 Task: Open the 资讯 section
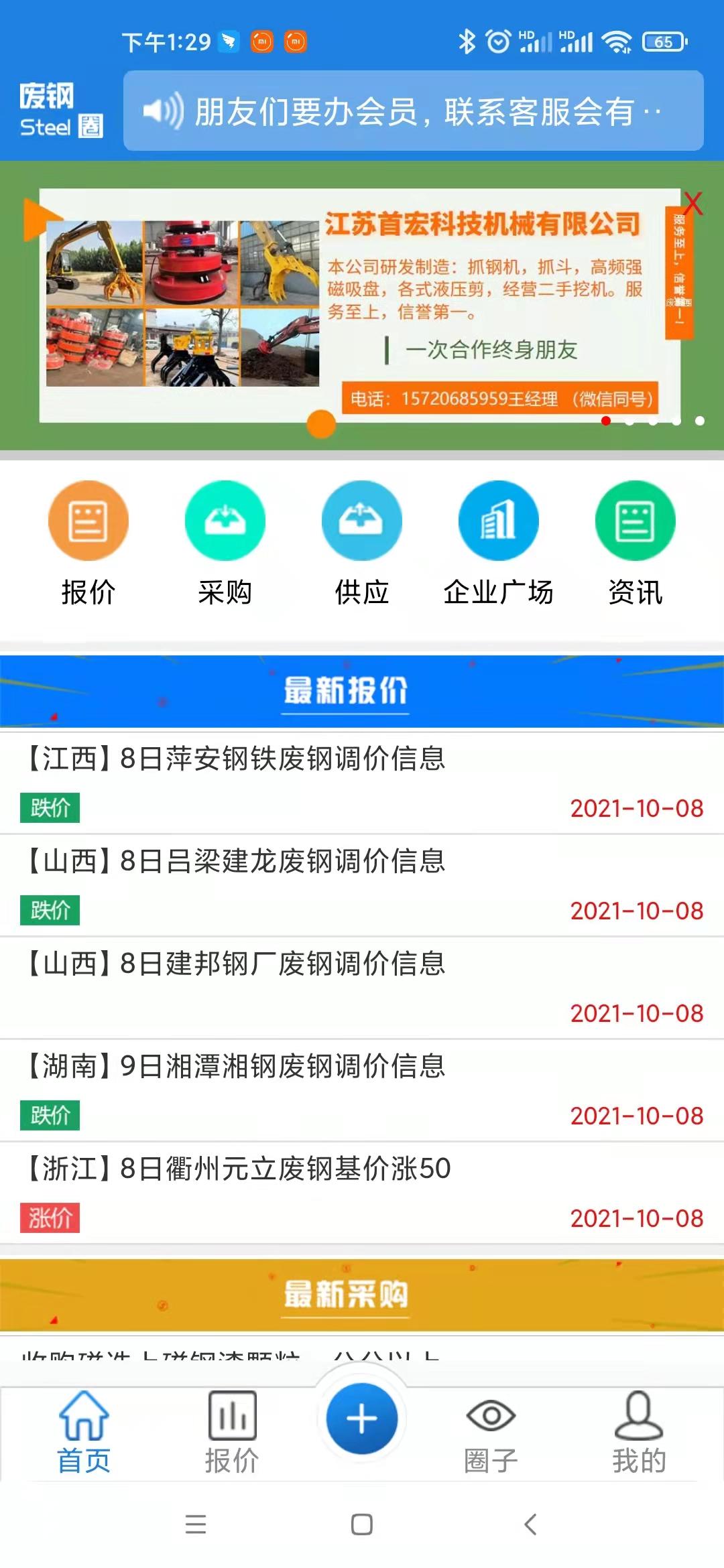coord(635,521)
